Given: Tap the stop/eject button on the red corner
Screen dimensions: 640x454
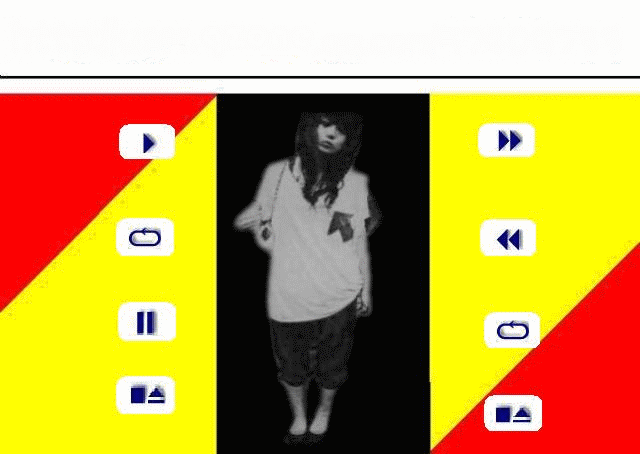Looking at the screenshot, I should point(513,413).
